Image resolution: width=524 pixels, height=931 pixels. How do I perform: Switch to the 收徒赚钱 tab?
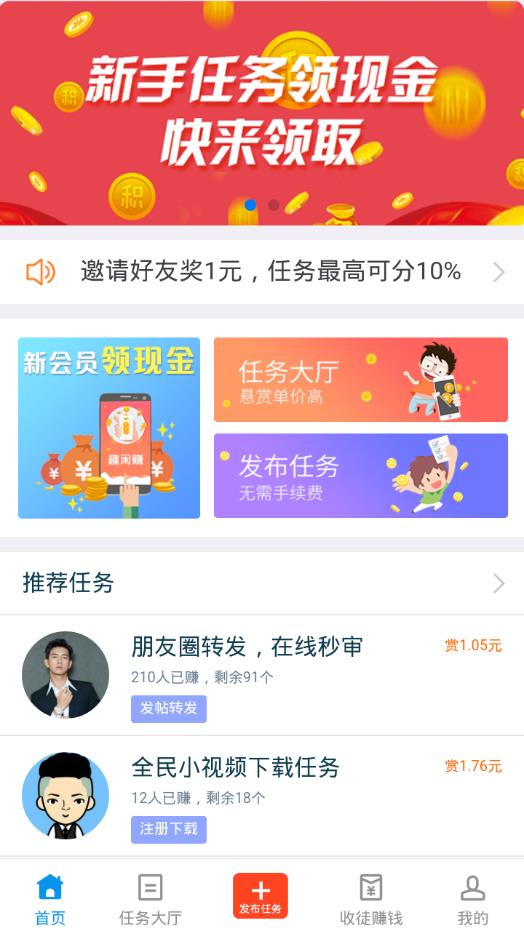pos(371,899)
